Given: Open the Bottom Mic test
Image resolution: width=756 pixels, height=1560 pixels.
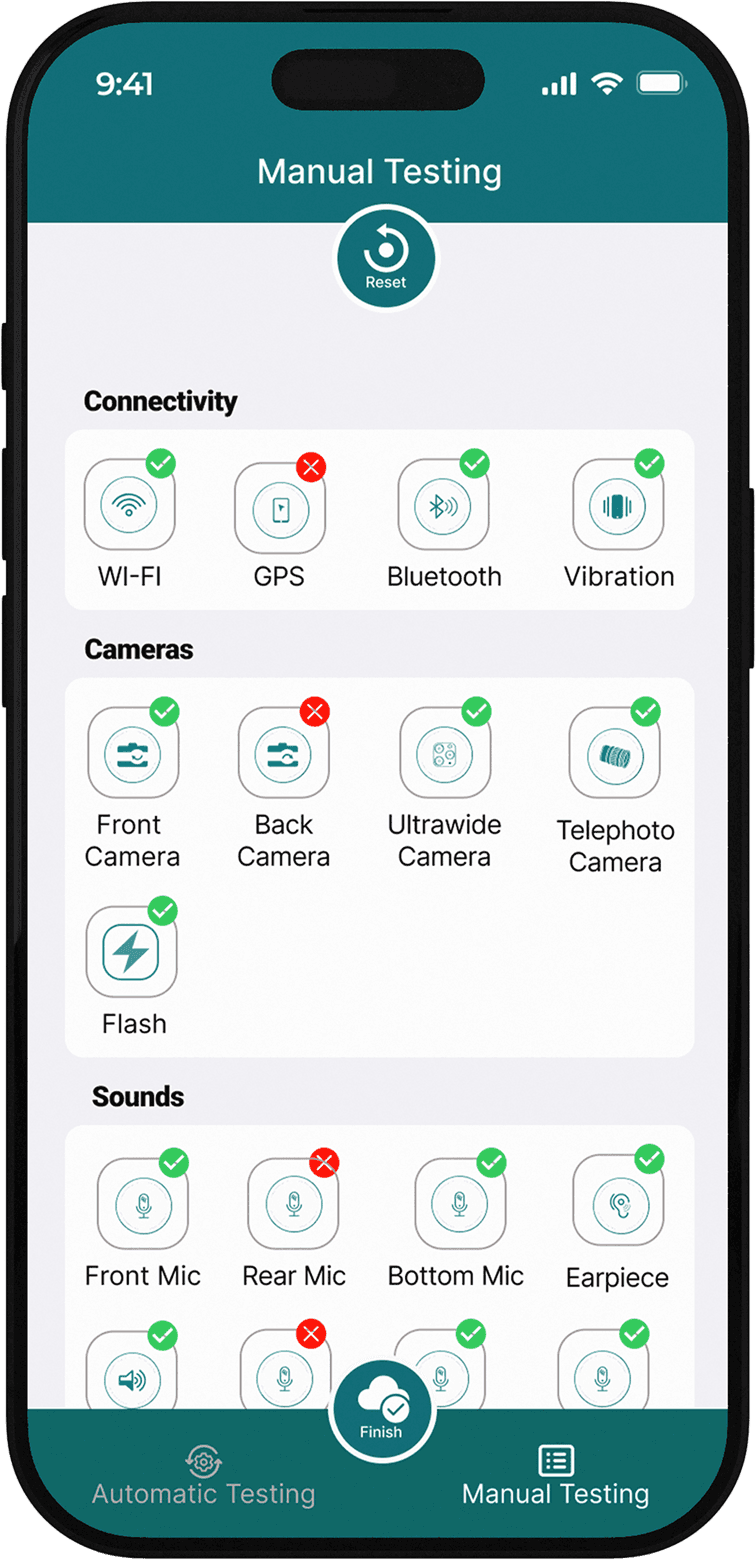Looking at the screenshot, I should point(459,1204).
